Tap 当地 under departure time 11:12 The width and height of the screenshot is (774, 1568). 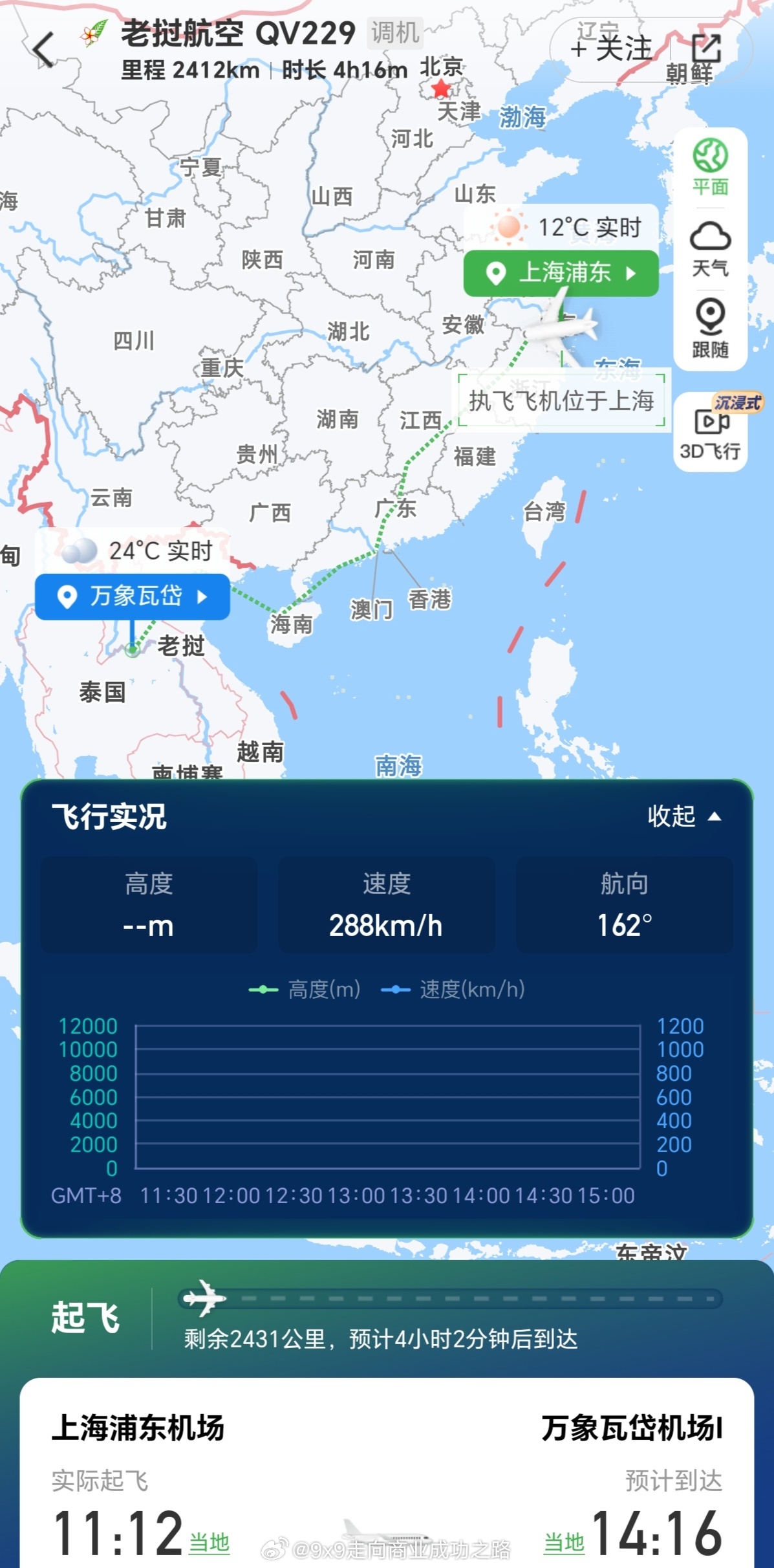pyautogui.click(x=209, y=1542)
